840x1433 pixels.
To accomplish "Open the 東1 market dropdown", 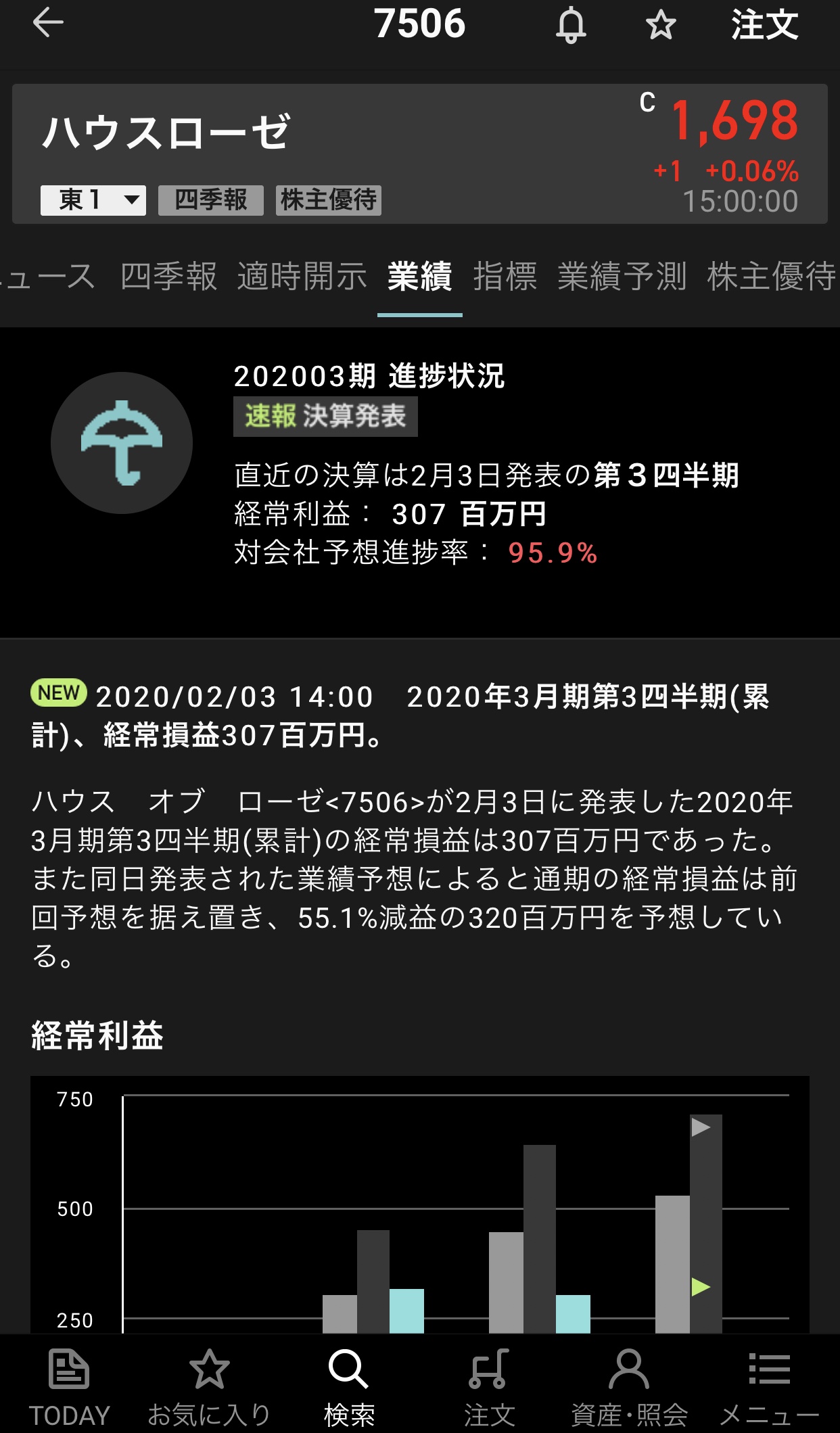I will pos(93,200).
